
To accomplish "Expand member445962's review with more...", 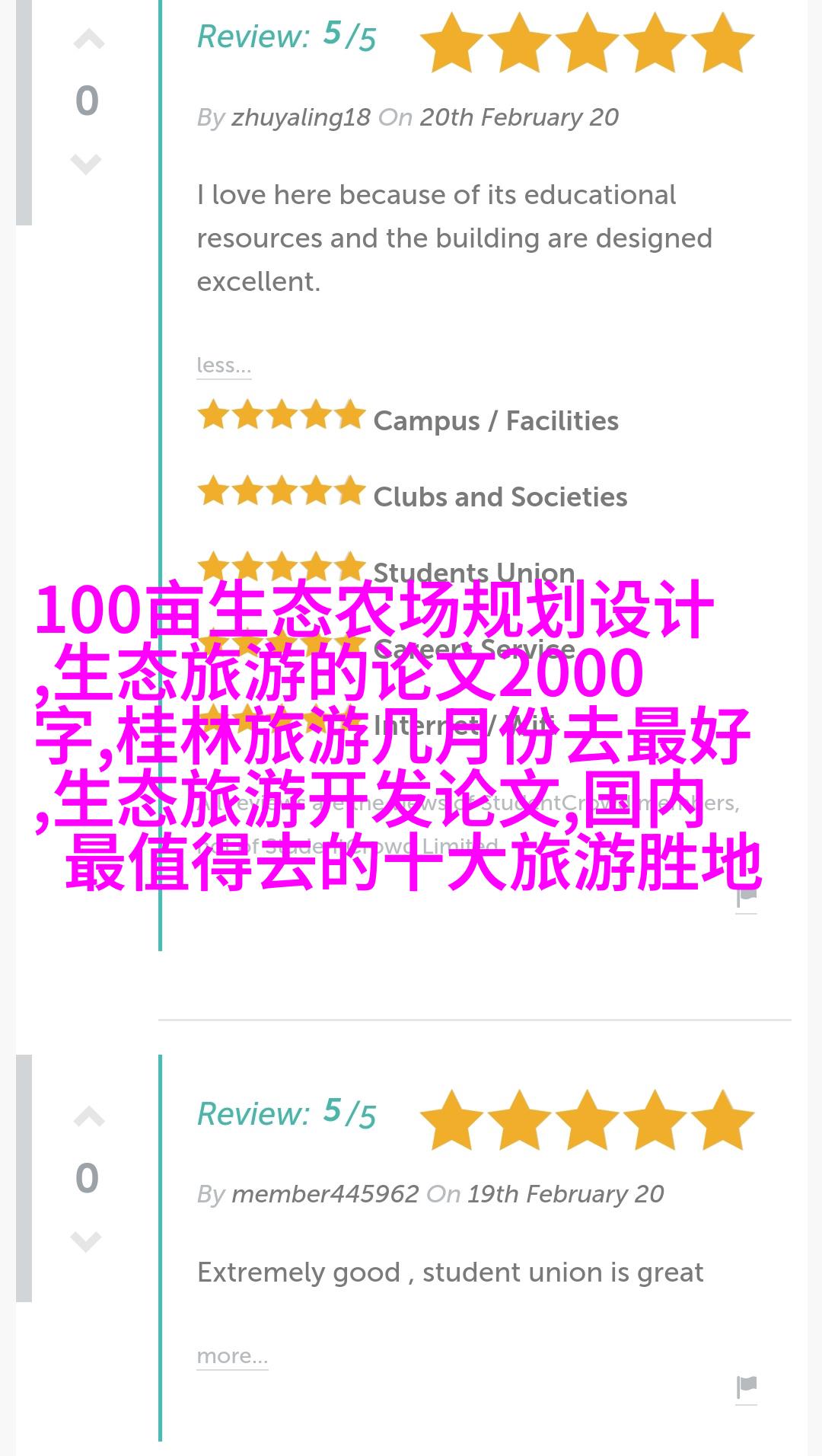I will pyautogui.click(x=232, y=1356).
